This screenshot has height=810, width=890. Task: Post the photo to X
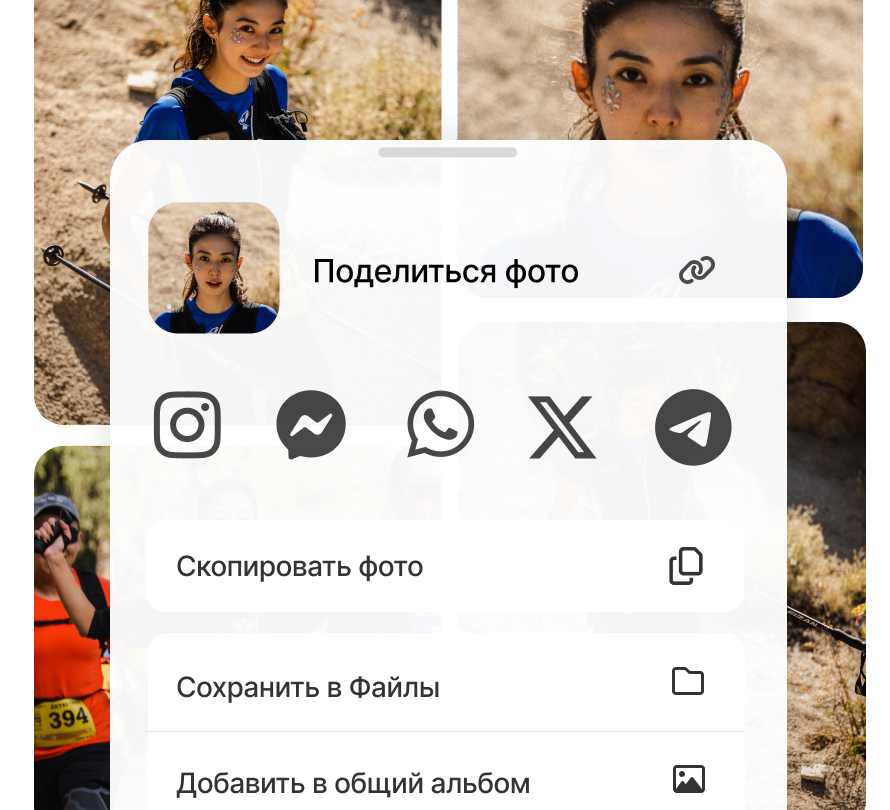[562, 427]
